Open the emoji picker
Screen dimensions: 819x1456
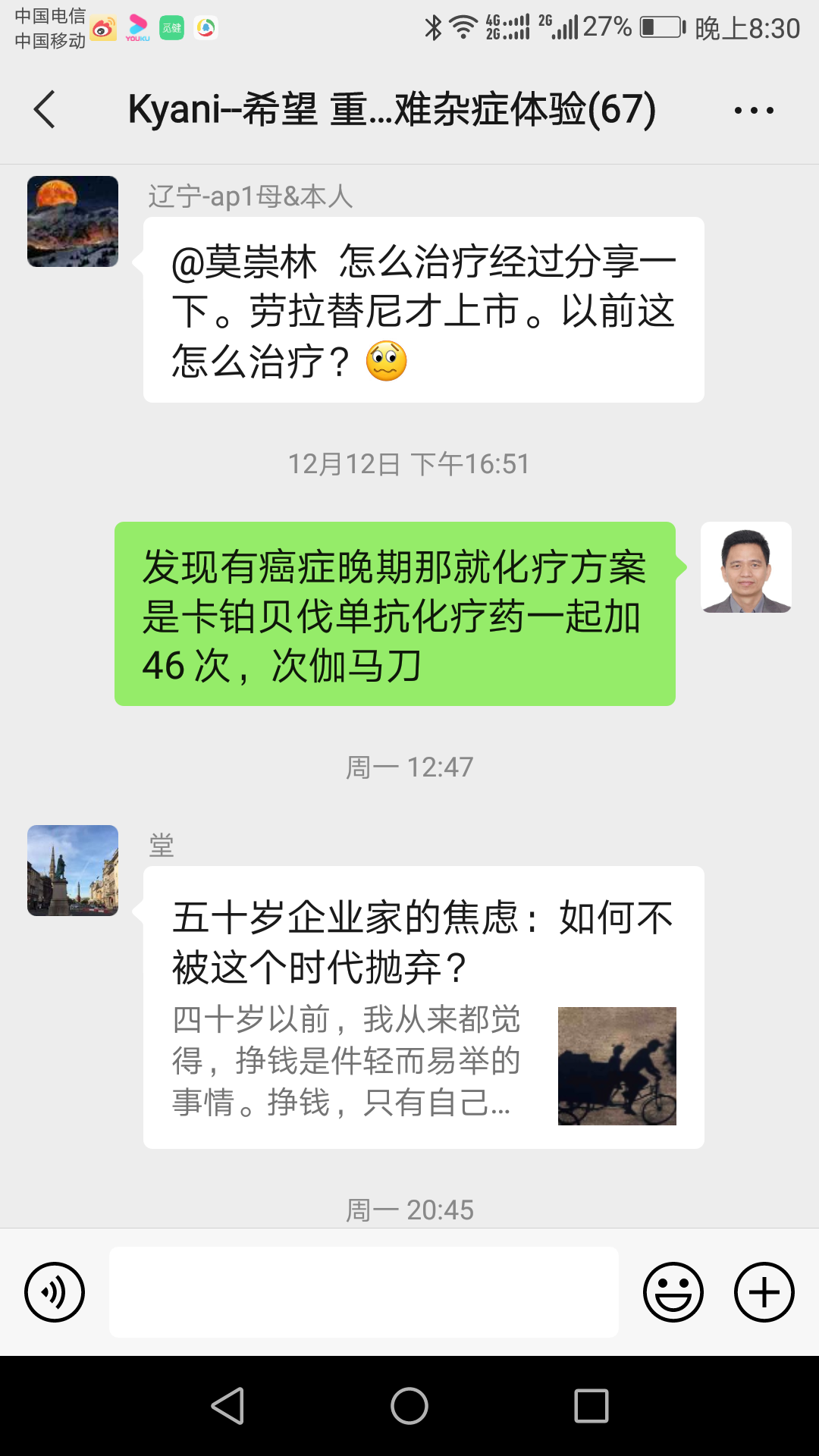click(x=674, y=1291)
